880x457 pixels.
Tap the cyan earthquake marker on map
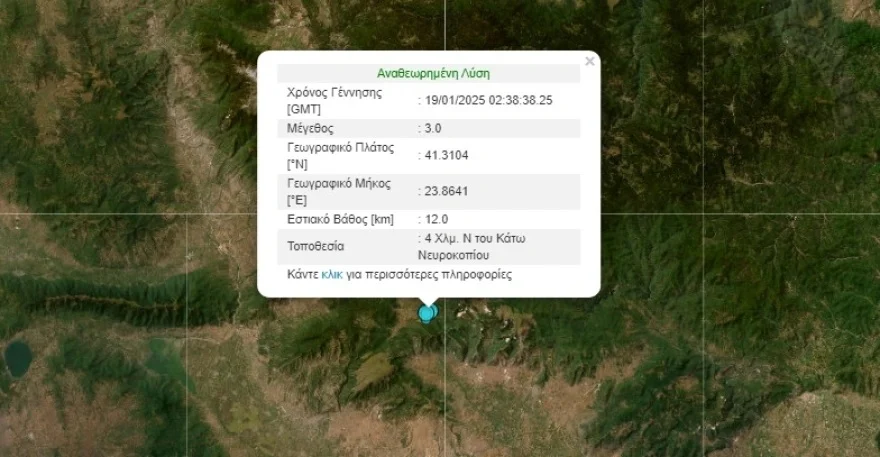click(427, 314)
